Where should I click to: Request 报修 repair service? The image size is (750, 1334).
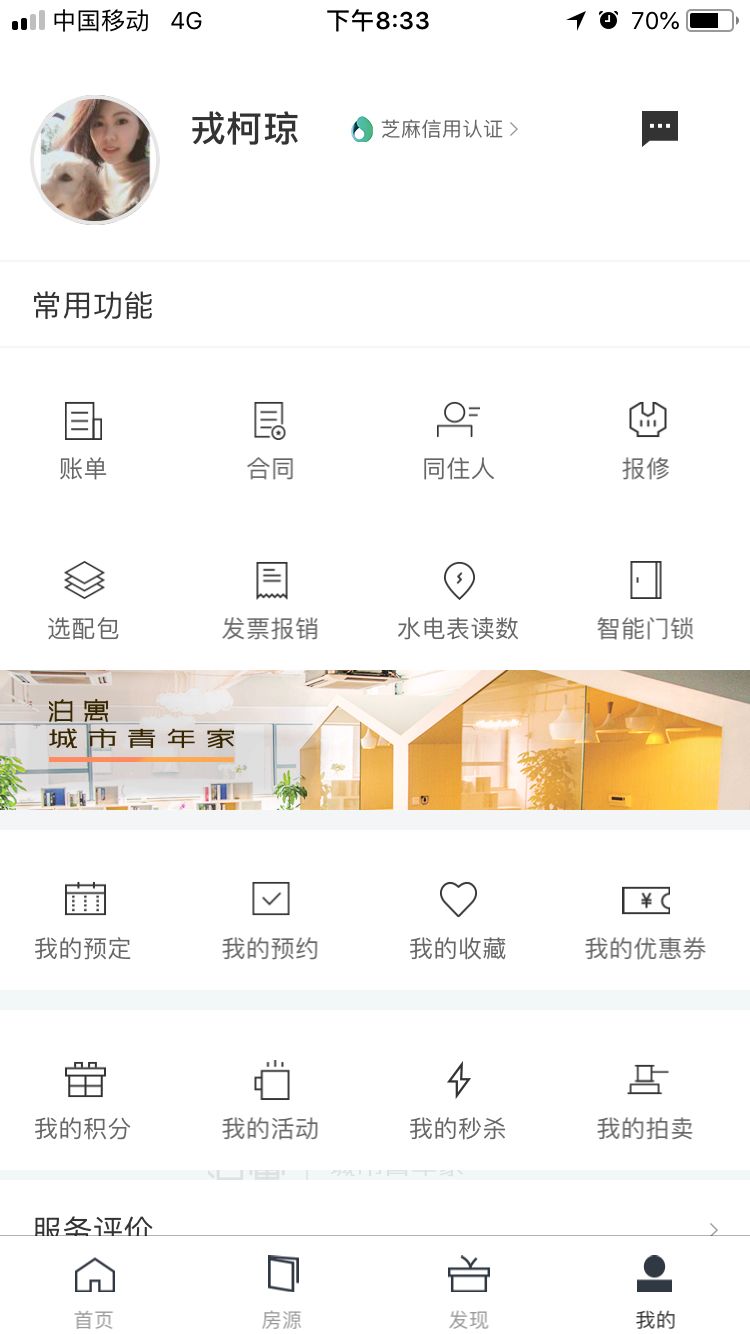[x=646, y=440]
